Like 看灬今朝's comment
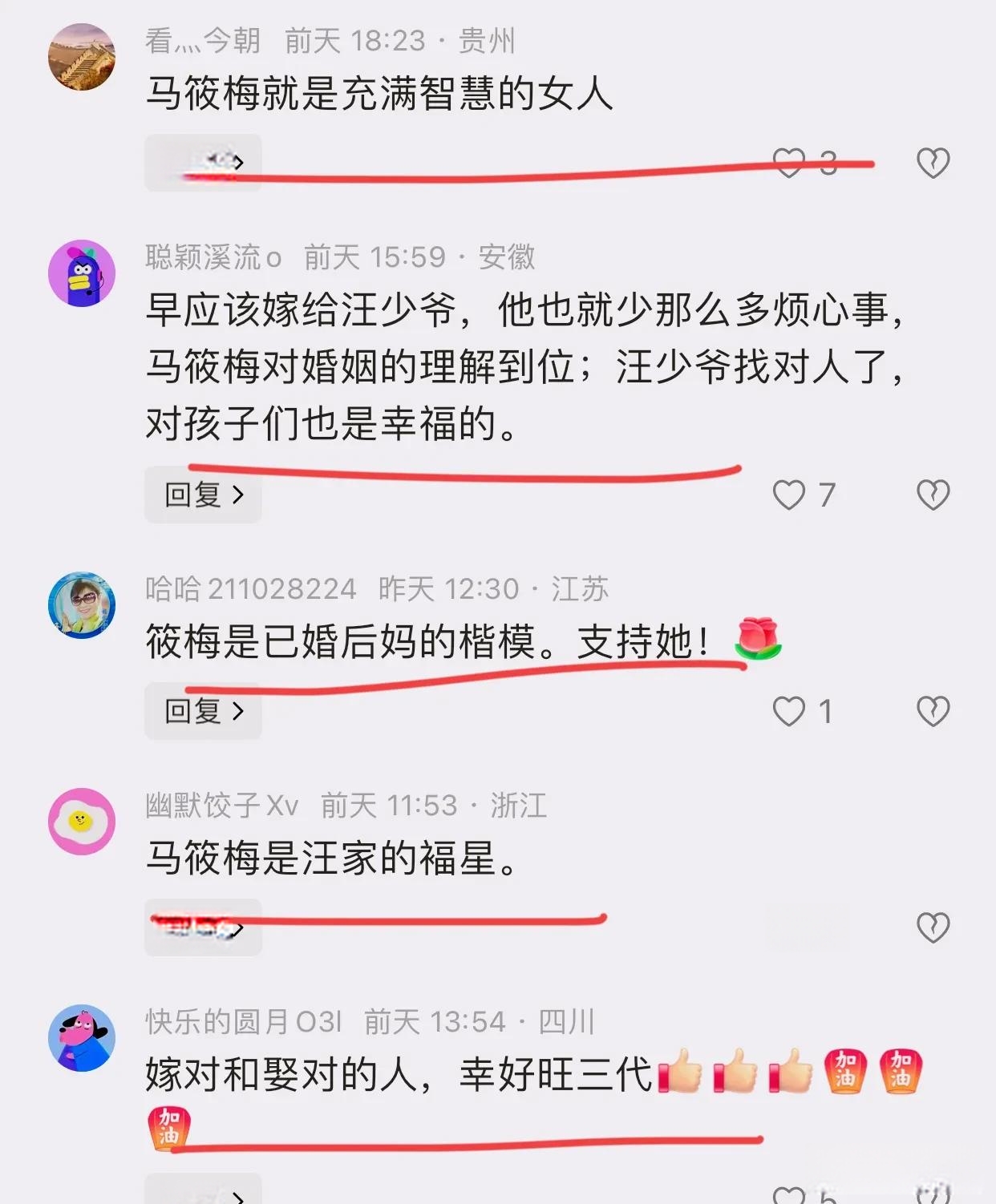This screenshot has height=1204, width=996. (789, 163)
